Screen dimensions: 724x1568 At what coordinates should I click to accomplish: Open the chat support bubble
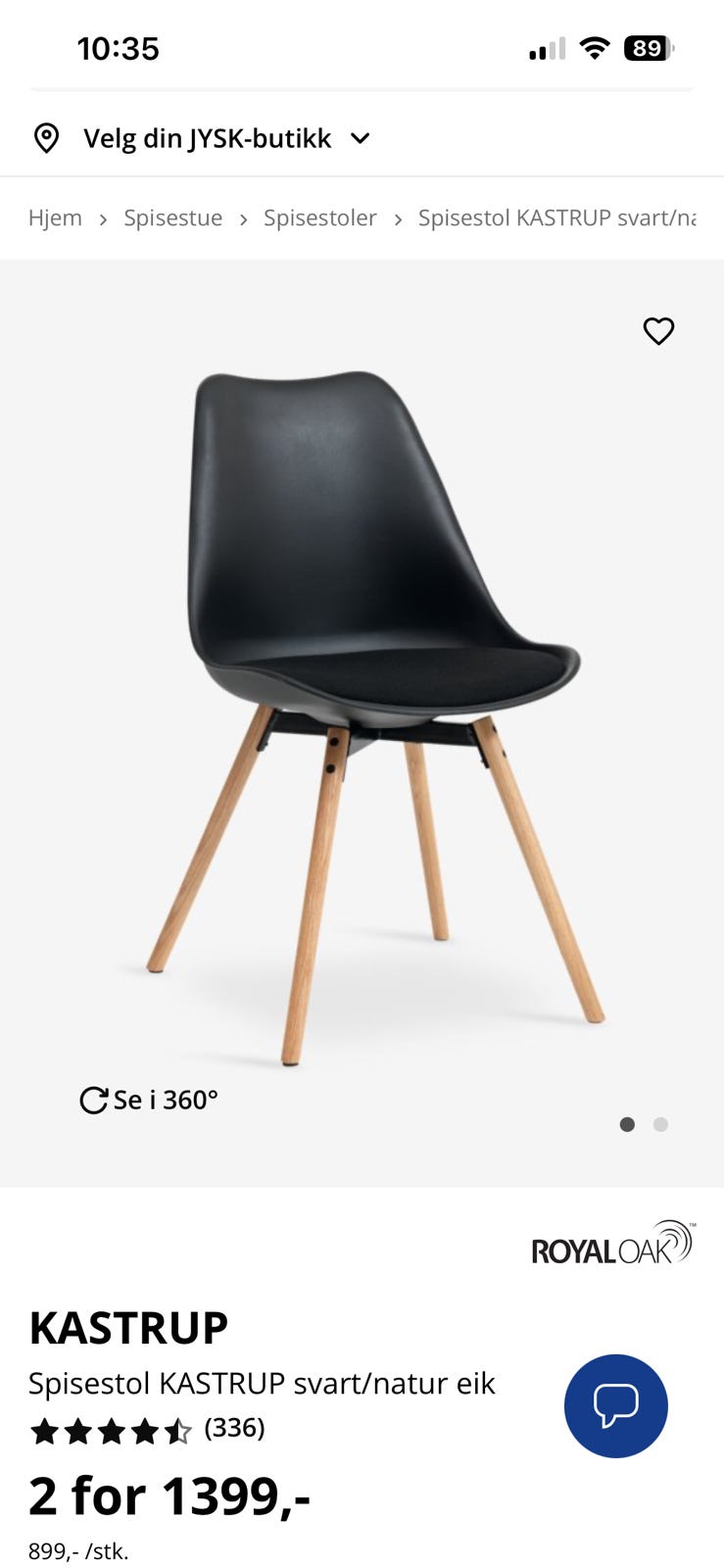(x=615, y=1405)
